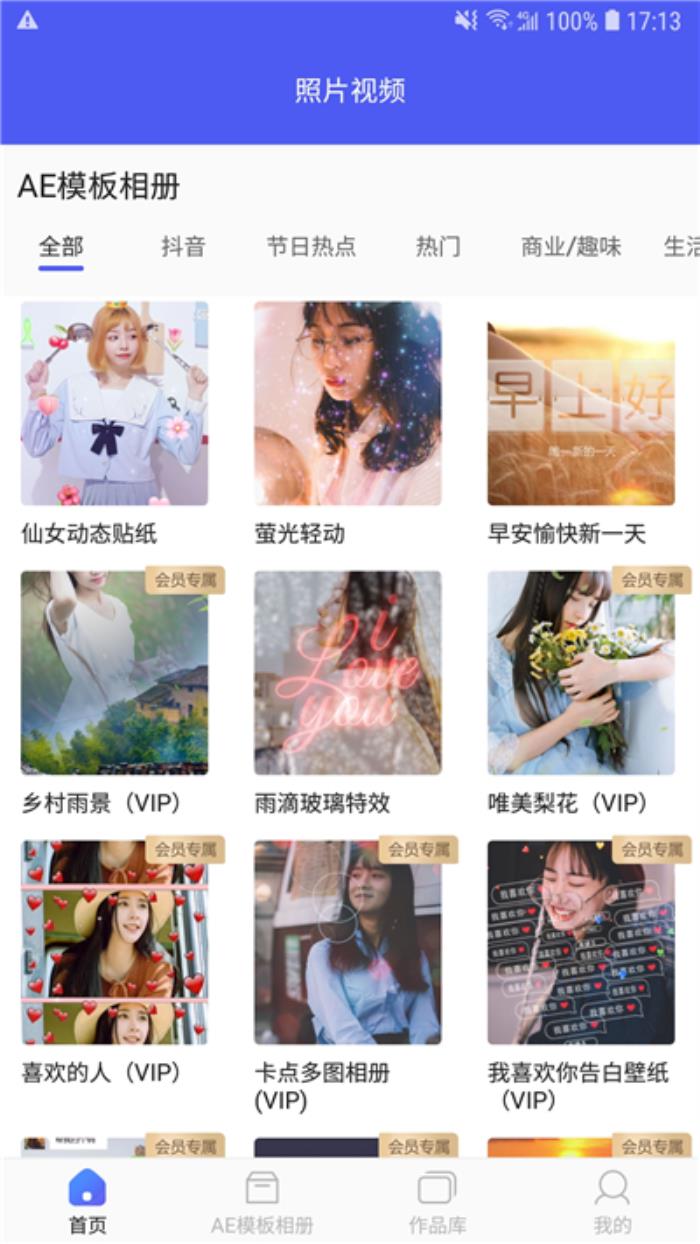Go to the 首页 bottom tab
This screenshot has width=700, height=1244.
[87, 1202]
